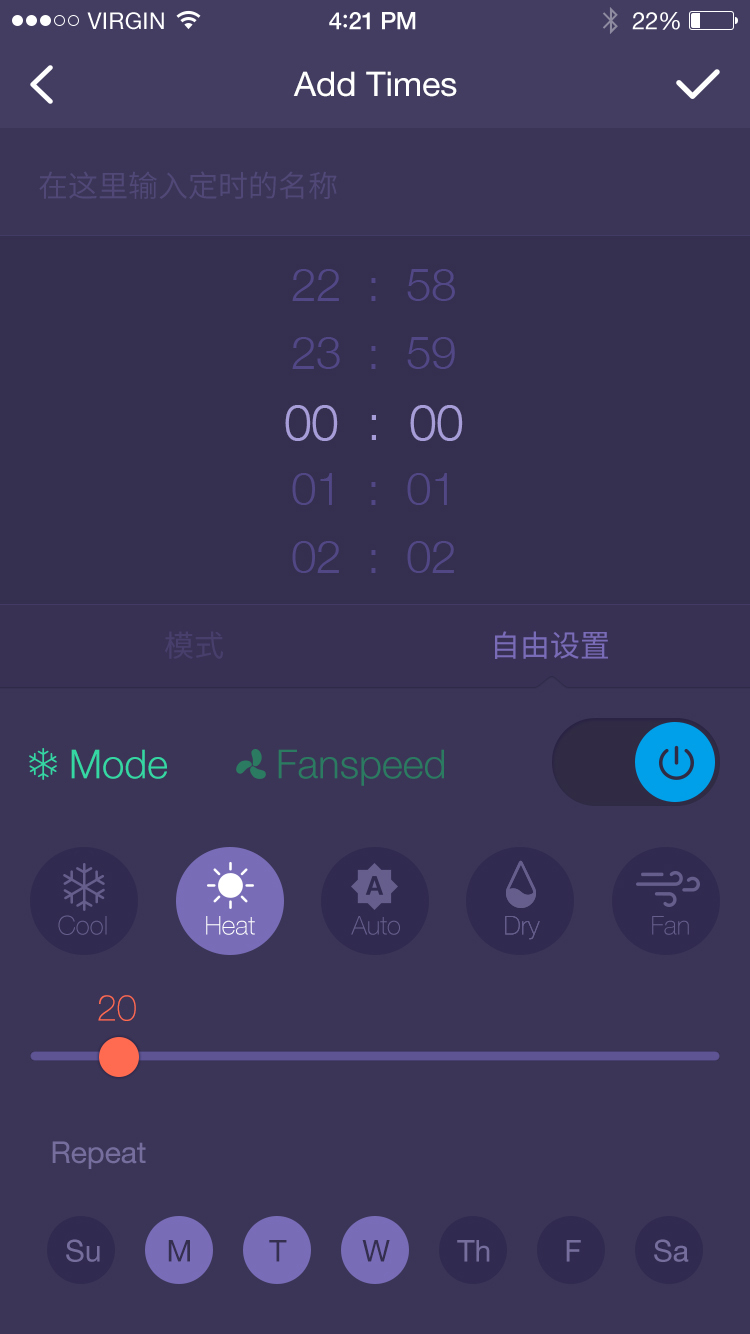This screenshot has height=1334, width=750.
Task: Enable repeat on Sunday
Action: pos(82,1251)
